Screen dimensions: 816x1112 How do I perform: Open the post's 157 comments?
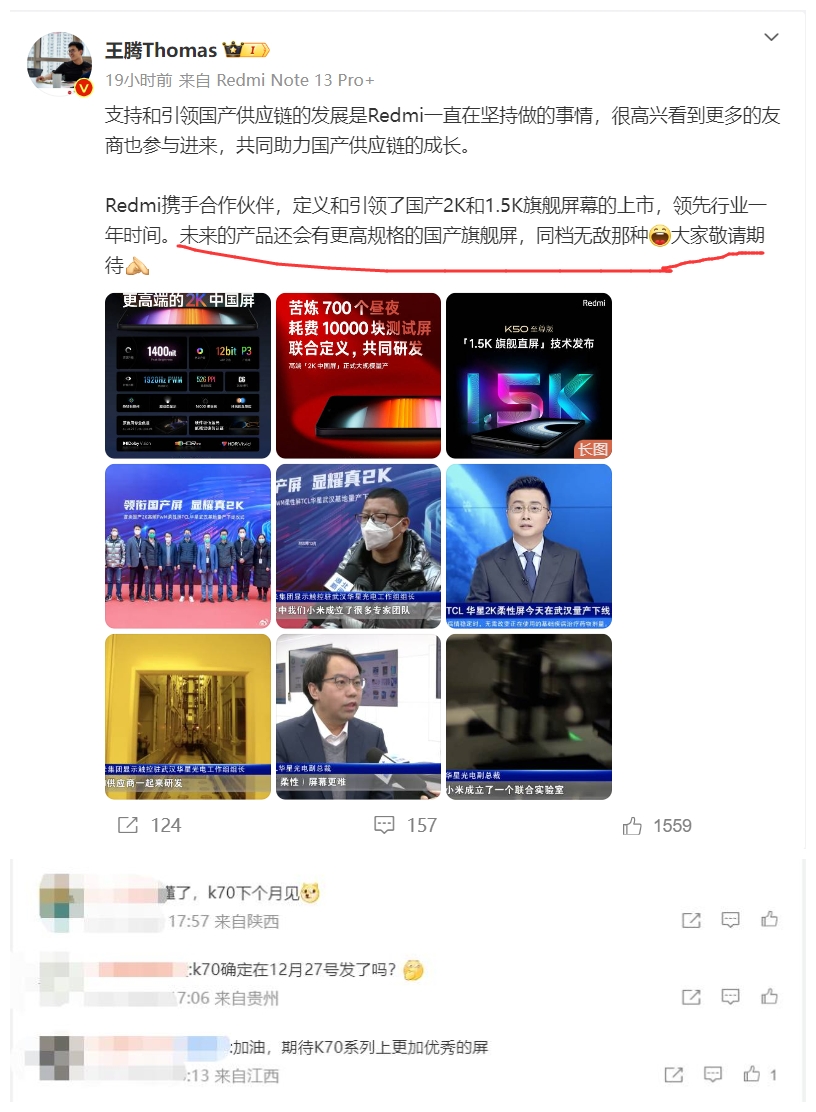pyautogui.click(x=406, y=825)
